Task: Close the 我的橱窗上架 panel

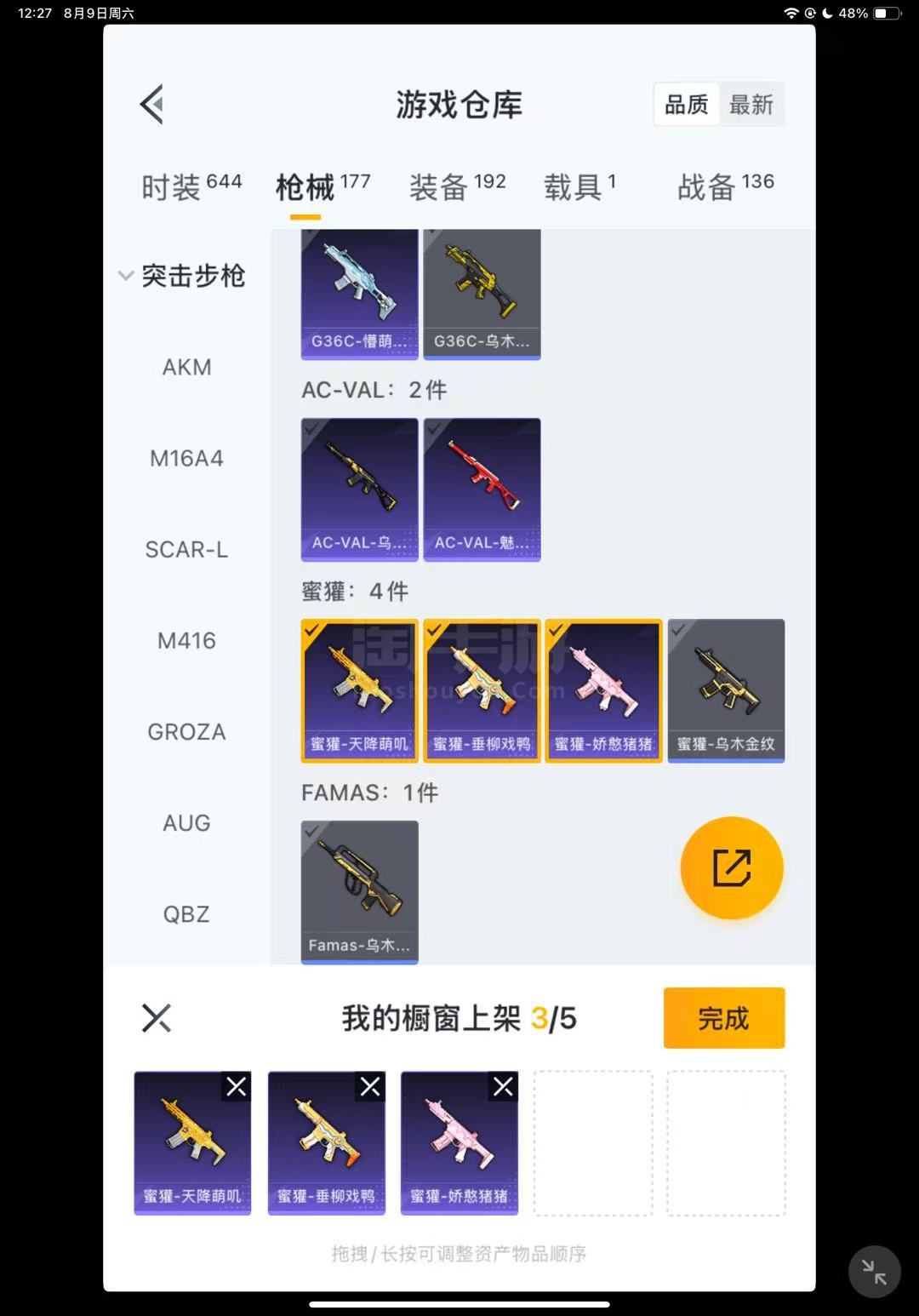Action: pyautogui.click(x=157, y=1018)
